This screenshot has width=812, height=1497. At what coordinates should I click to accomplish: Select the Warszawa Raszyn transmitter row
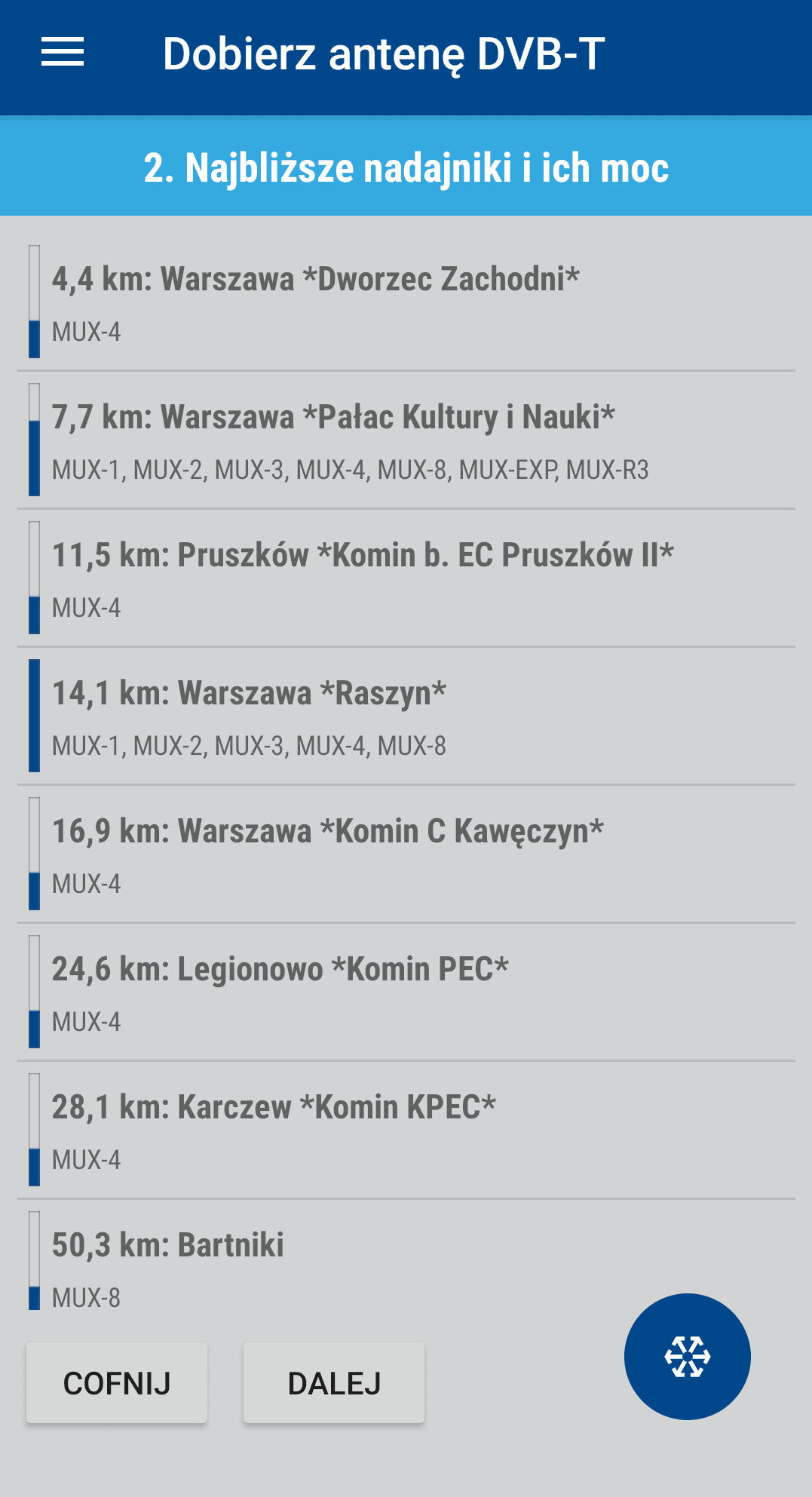click(406, 716)
